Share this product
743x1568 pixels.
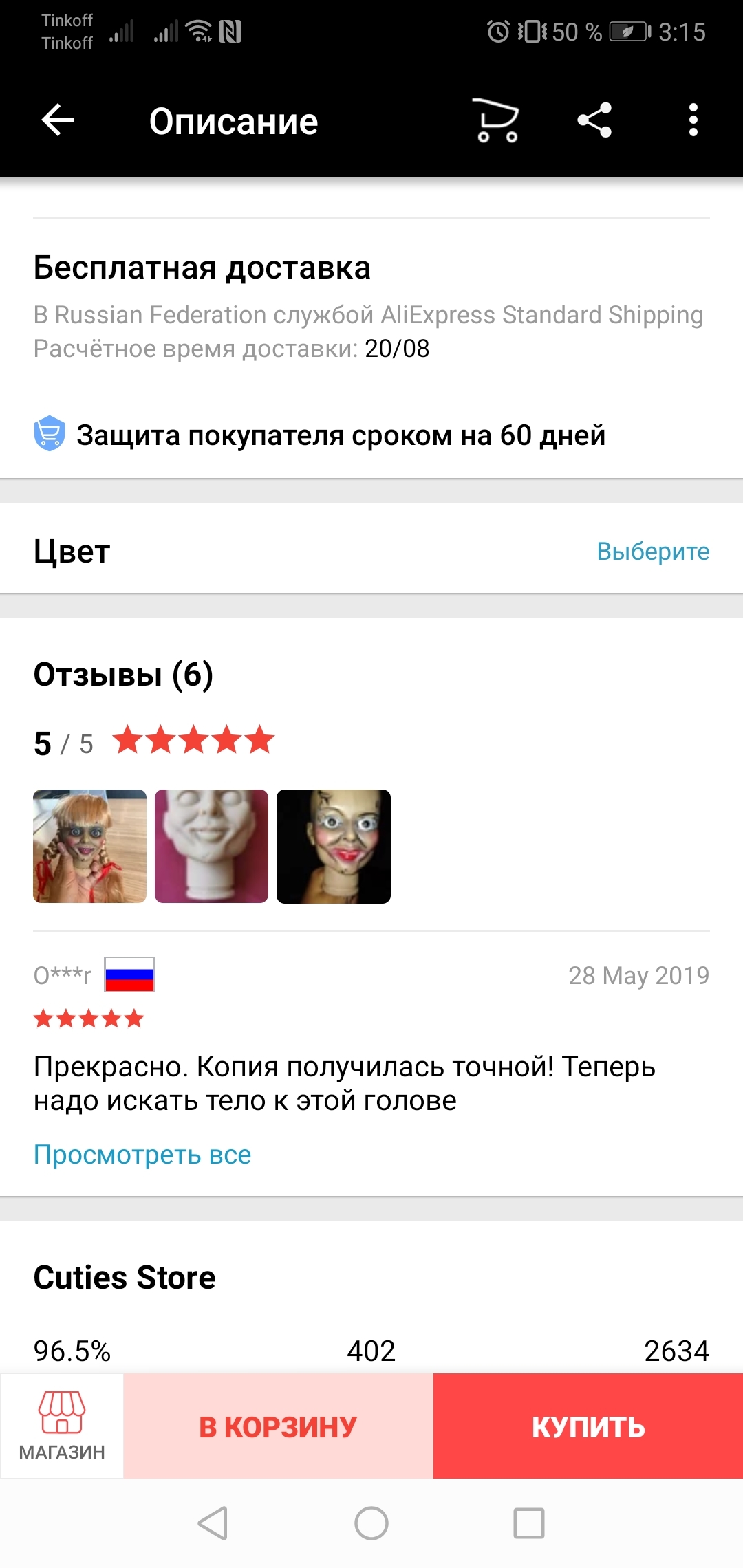[x=595, y=121]
